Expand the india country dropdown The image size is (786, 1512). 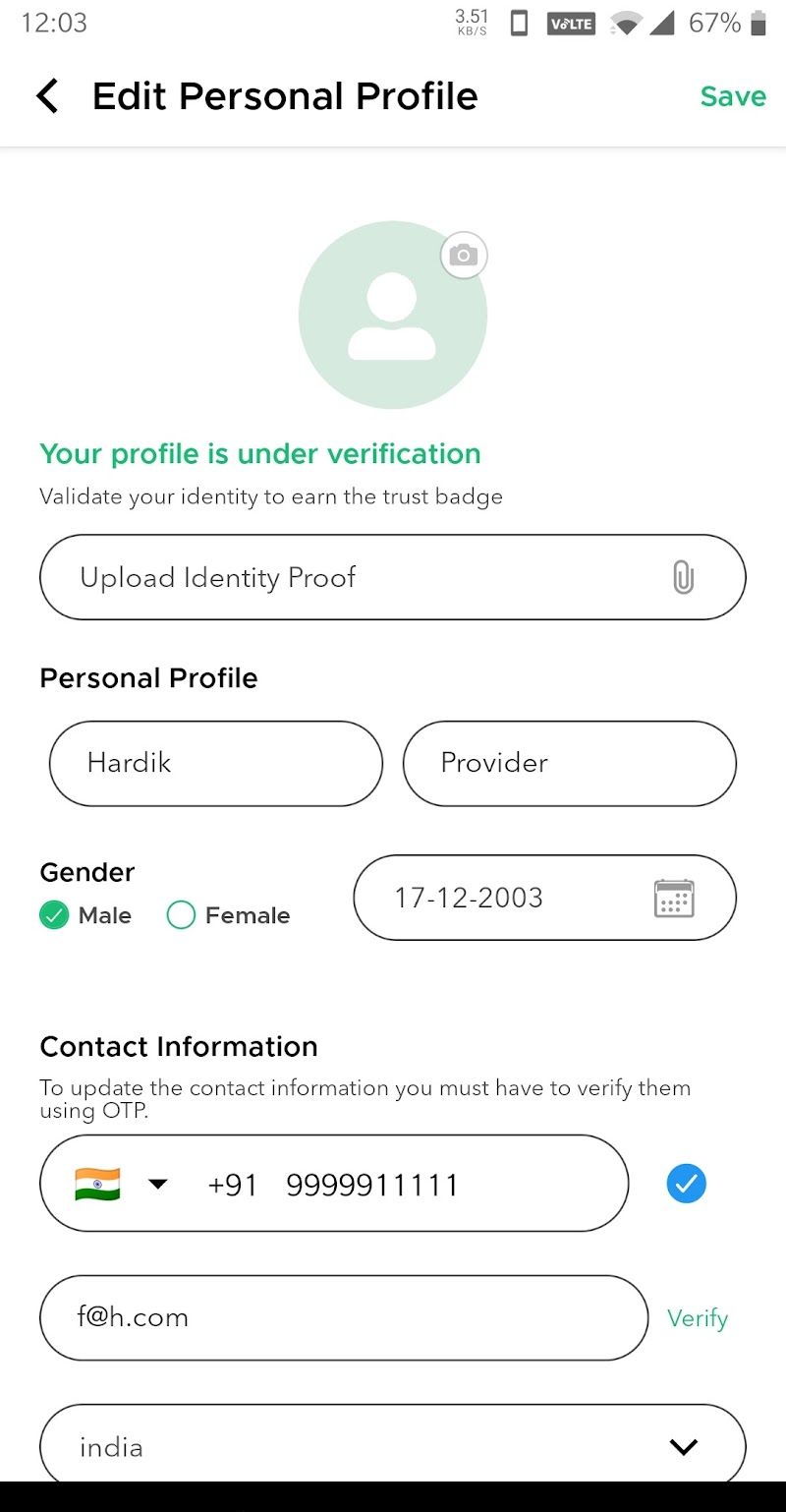pos(393,1445)
